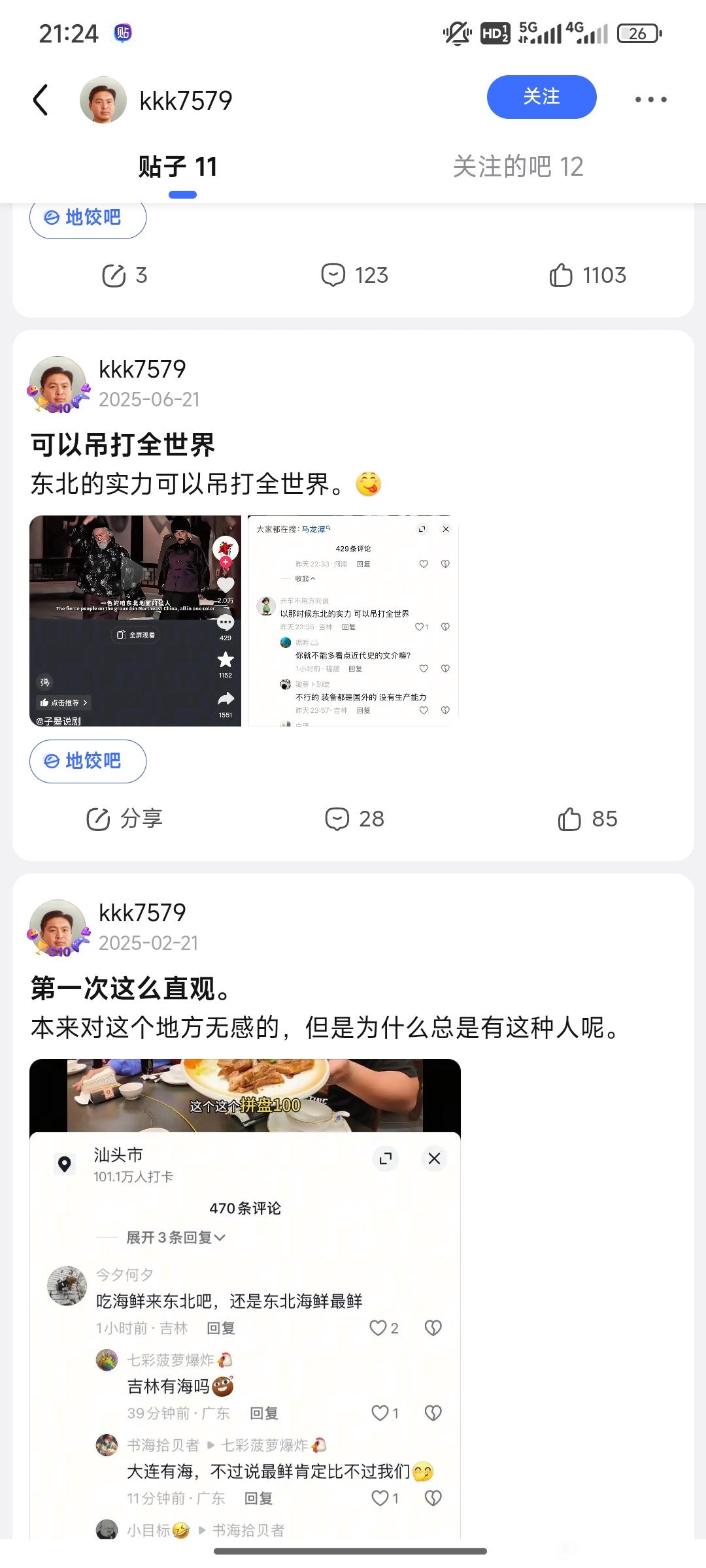The width and height of the screenshot is (706, 1568).
Task: Open kkk7579's profile picture in header
Action: [x=103, y=100]
